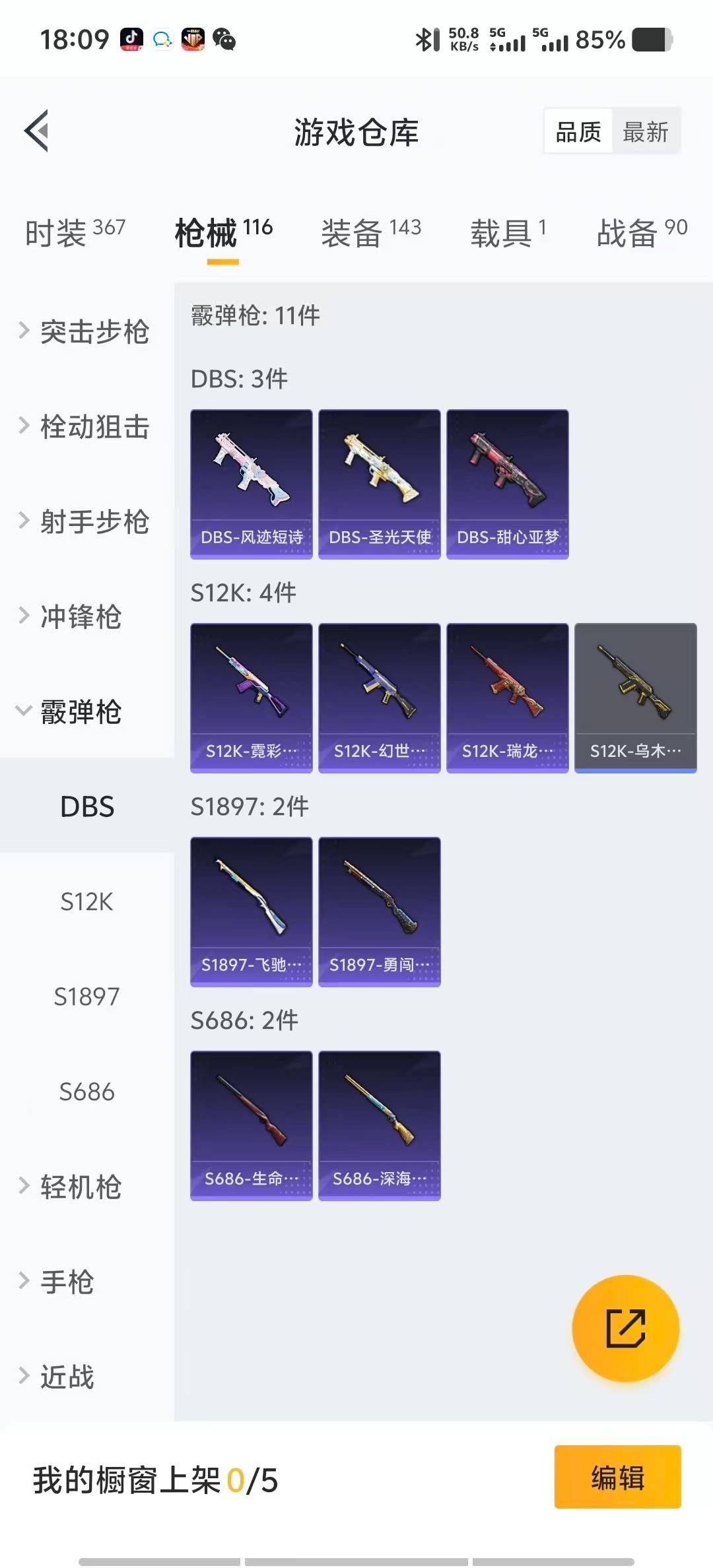Enable 最新 newest sorting
Viewport: 713px width, 1568px height.
pyautogui.click(x=646, y=131)
